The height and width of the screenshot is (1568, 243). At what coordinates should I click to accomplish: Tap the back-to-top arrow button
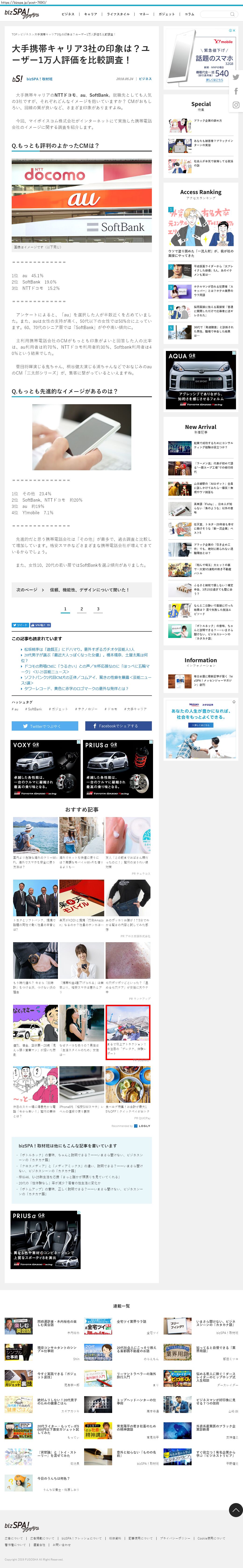[x=236, y=1510]
